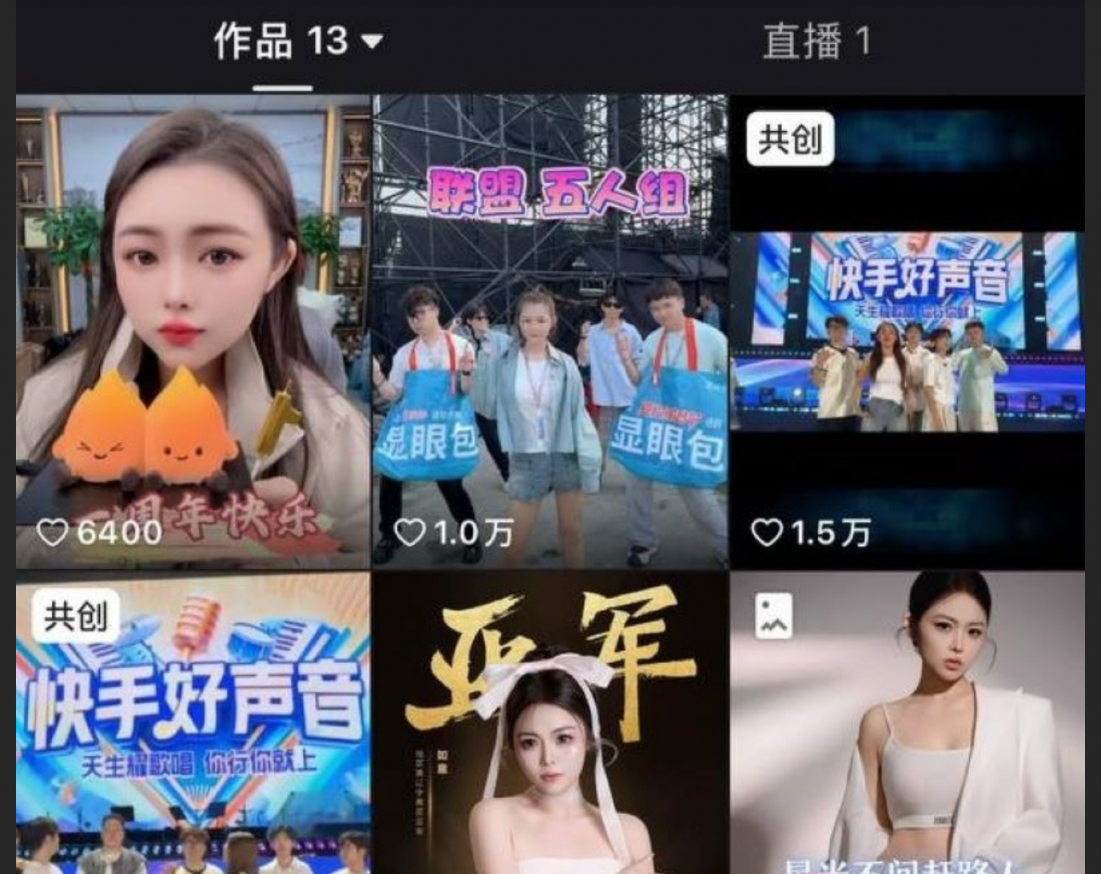
Task: Expand the 作品 13 sorting dropdown
Action: coord(371,42)
